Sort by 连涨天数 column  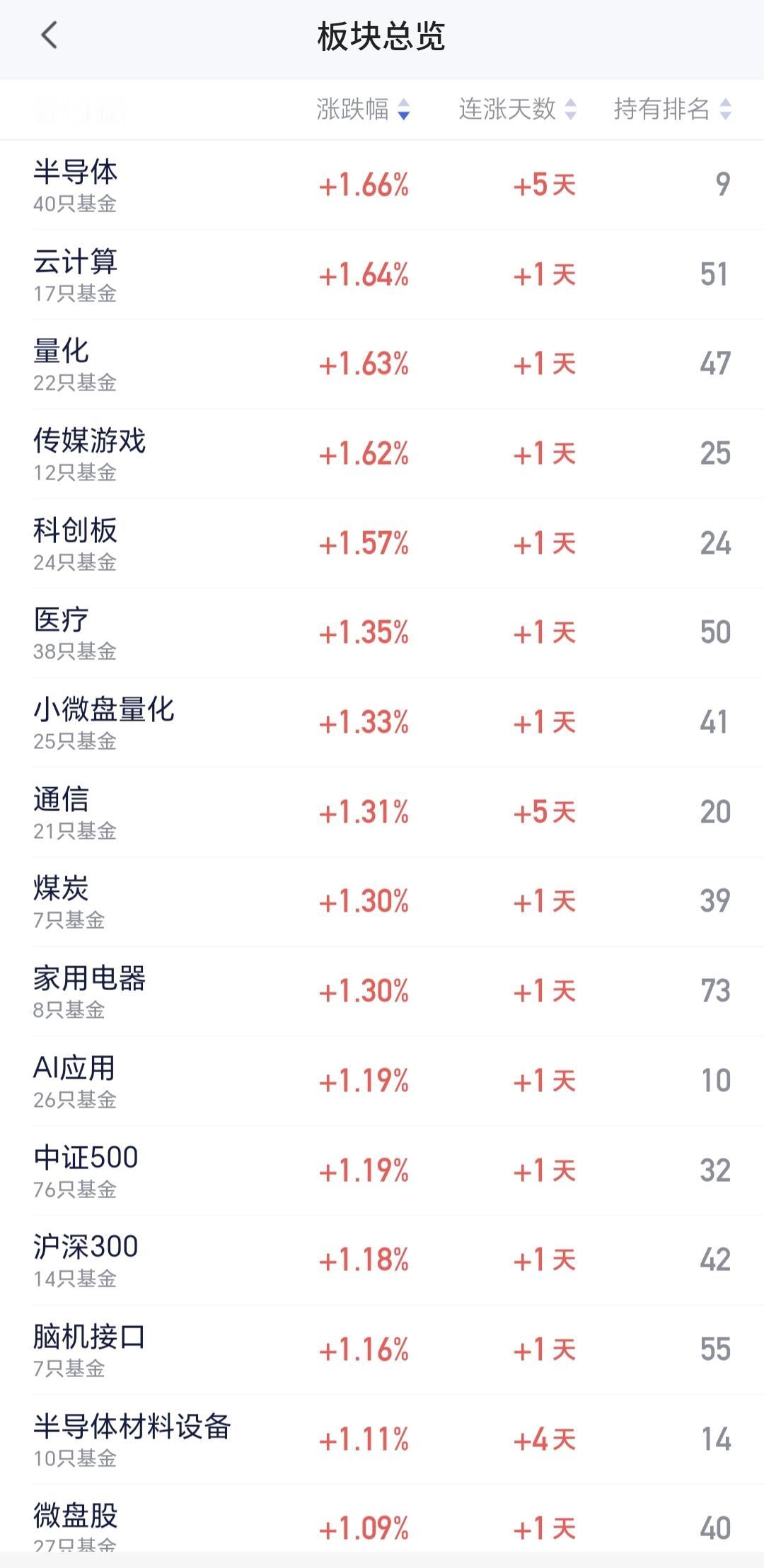pyautogui.click(x=517, y=109)
